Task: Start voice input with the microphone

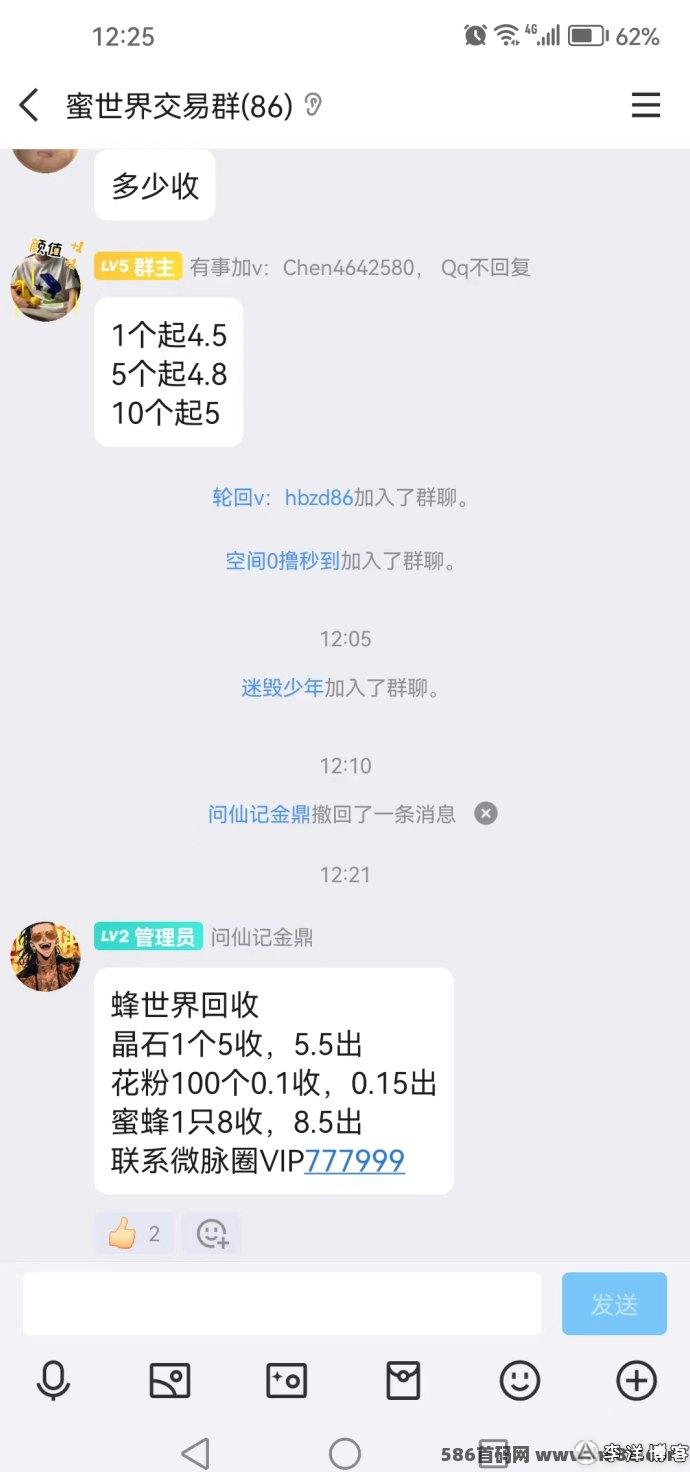Action: (53, 1381)
